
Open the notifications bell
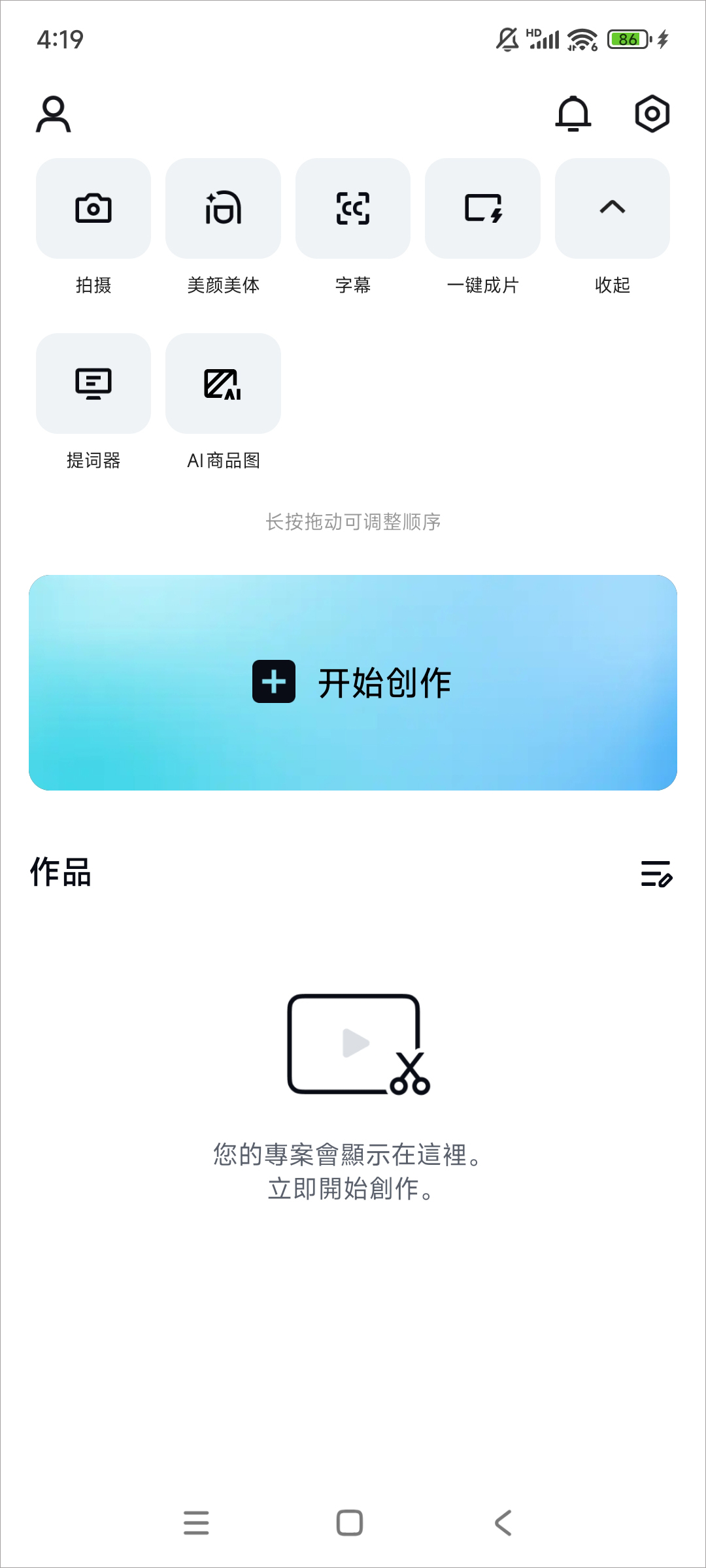573,114
